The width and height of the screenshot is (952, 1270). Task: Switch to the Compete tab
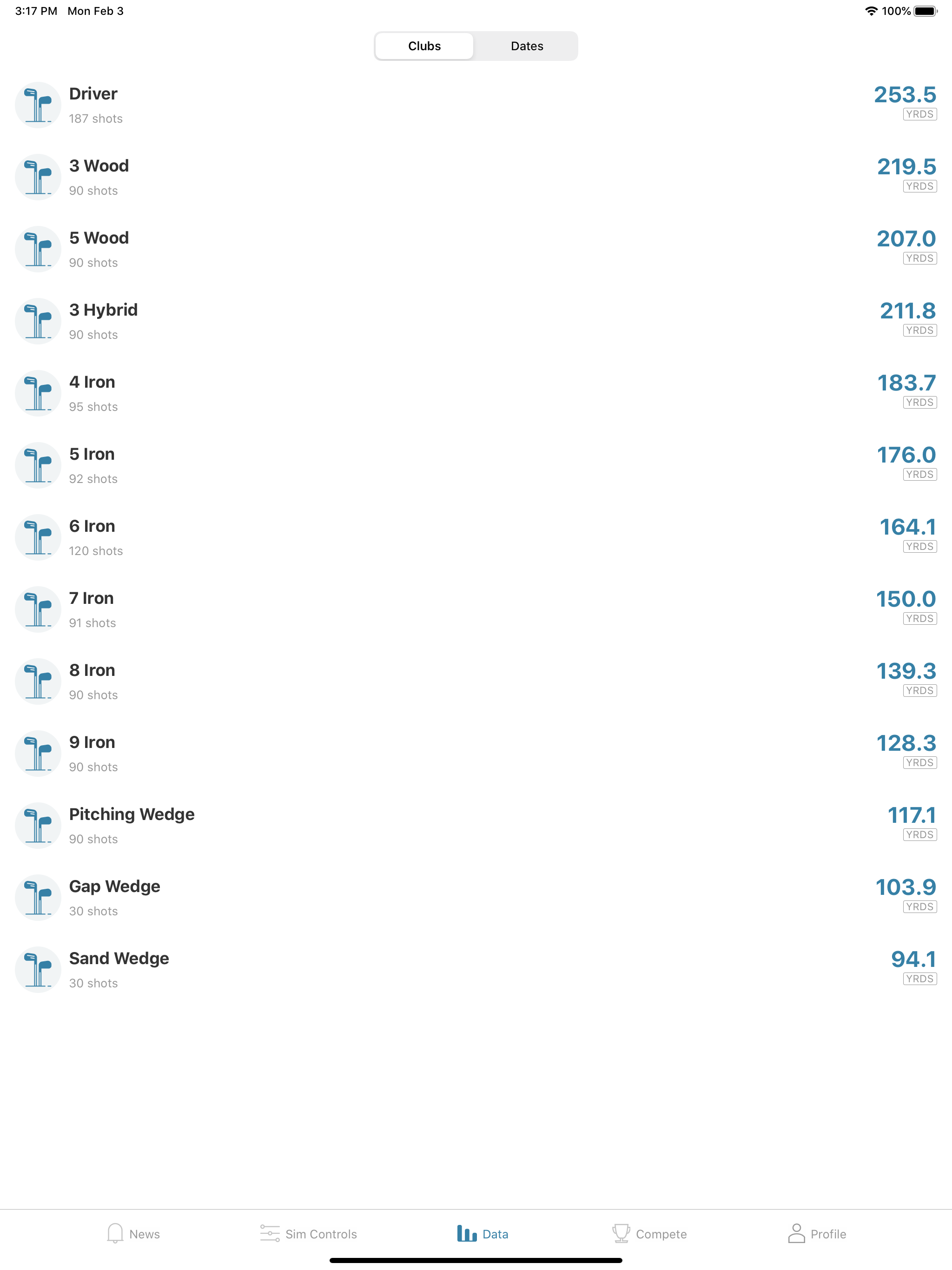pos(649,1233)
